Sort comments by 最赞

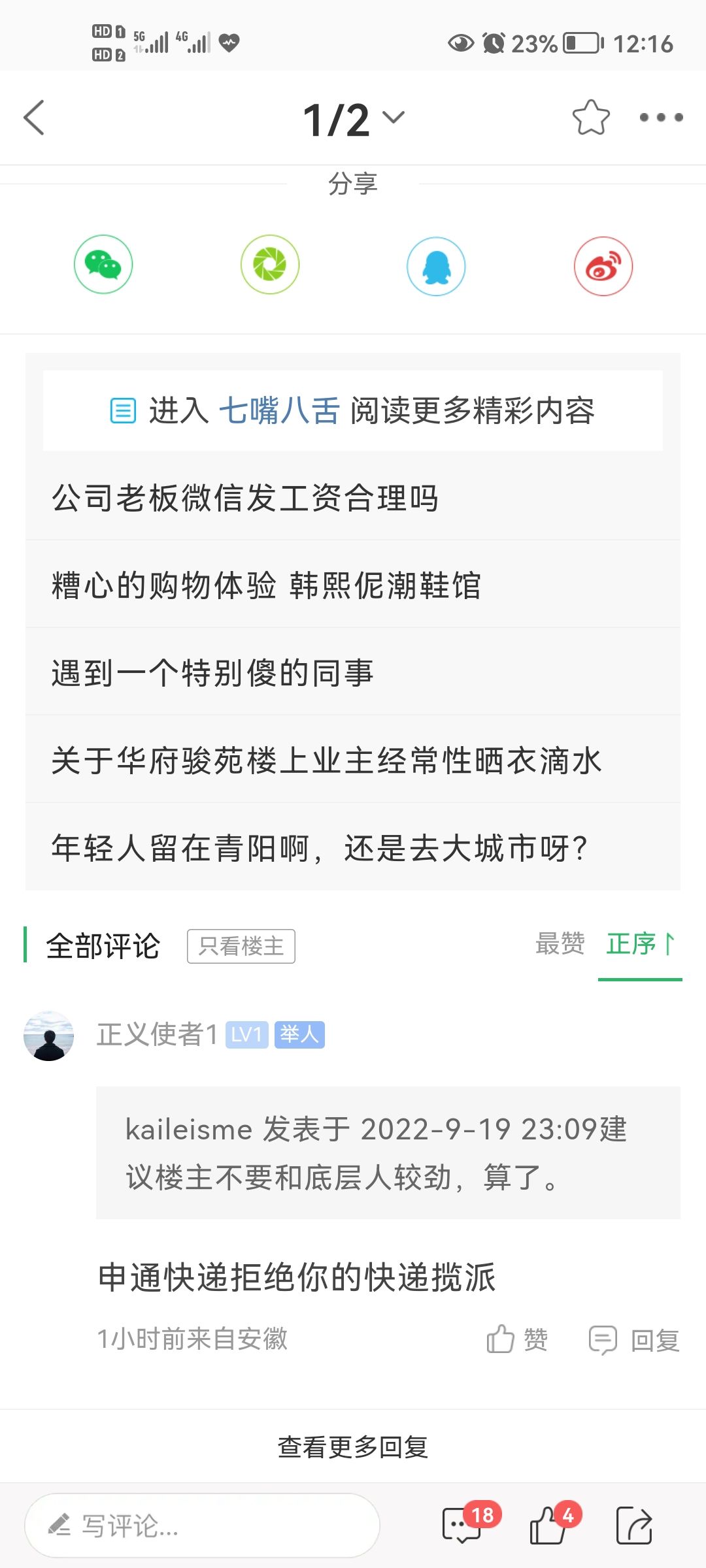coord(560,944)
